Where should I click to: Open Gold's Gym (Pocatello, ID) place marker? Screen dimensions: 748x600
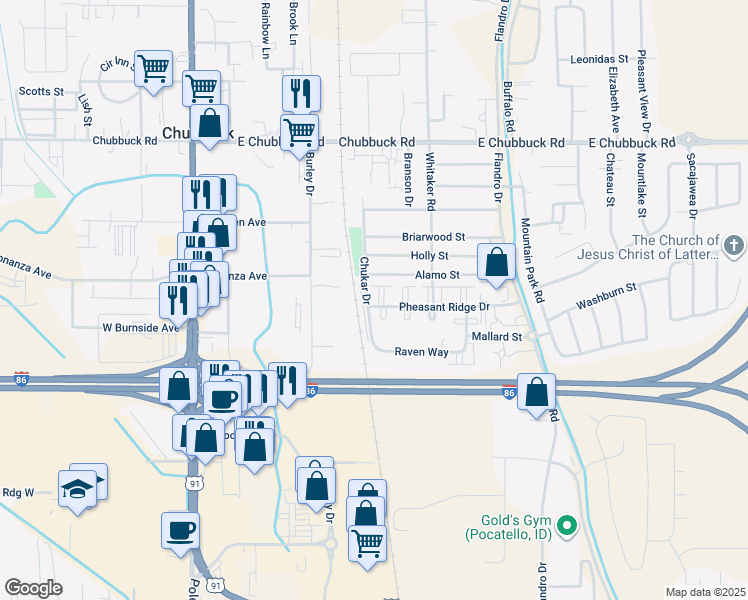click(x=567, y=524)
